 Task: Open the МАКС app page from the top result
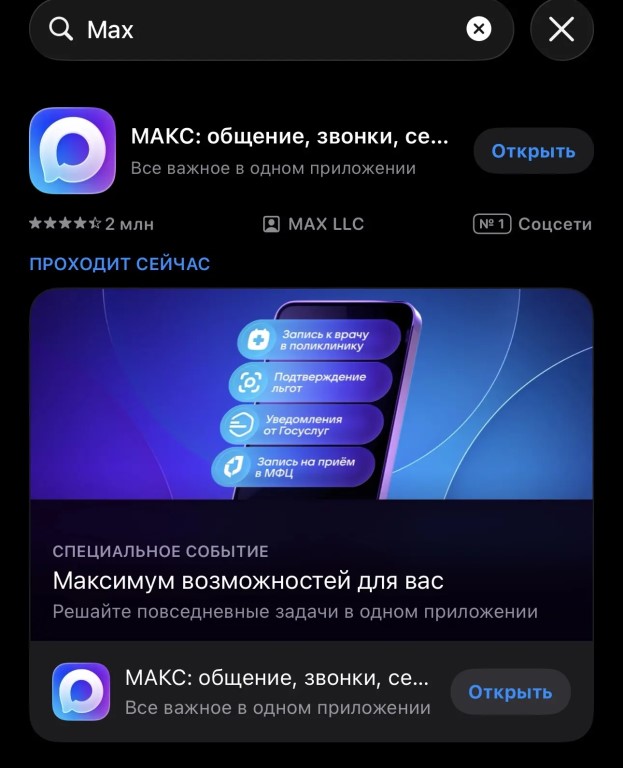[x=290, y=151]
